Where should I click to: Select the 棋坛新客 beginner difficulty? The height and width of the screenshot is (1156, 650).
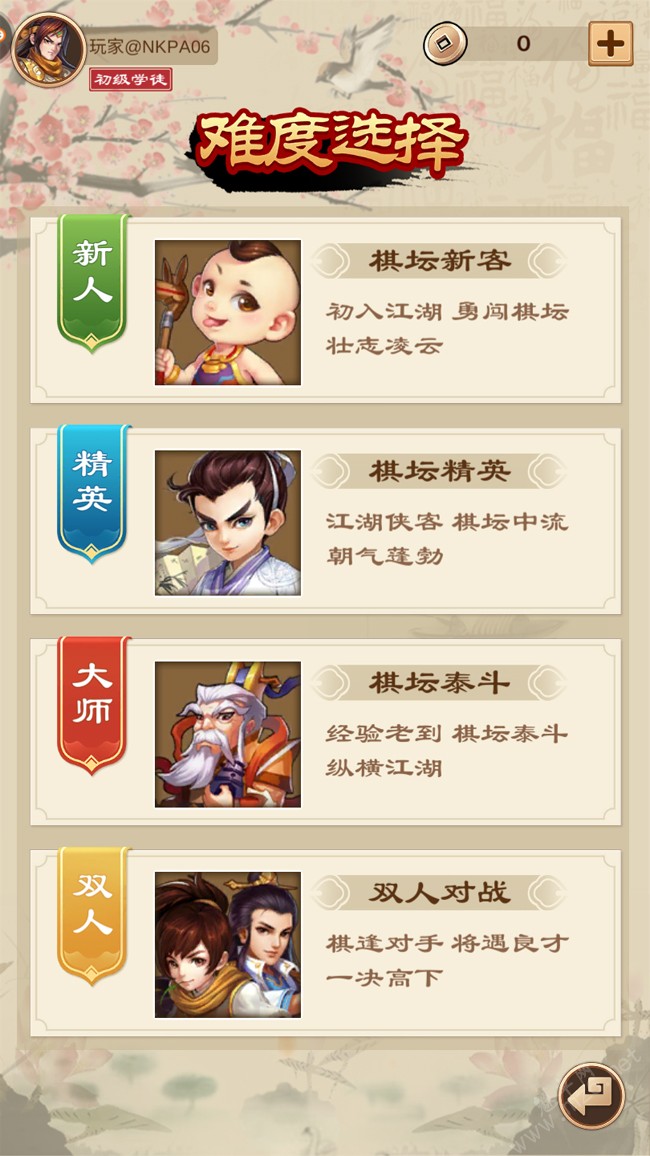[326, 310]
